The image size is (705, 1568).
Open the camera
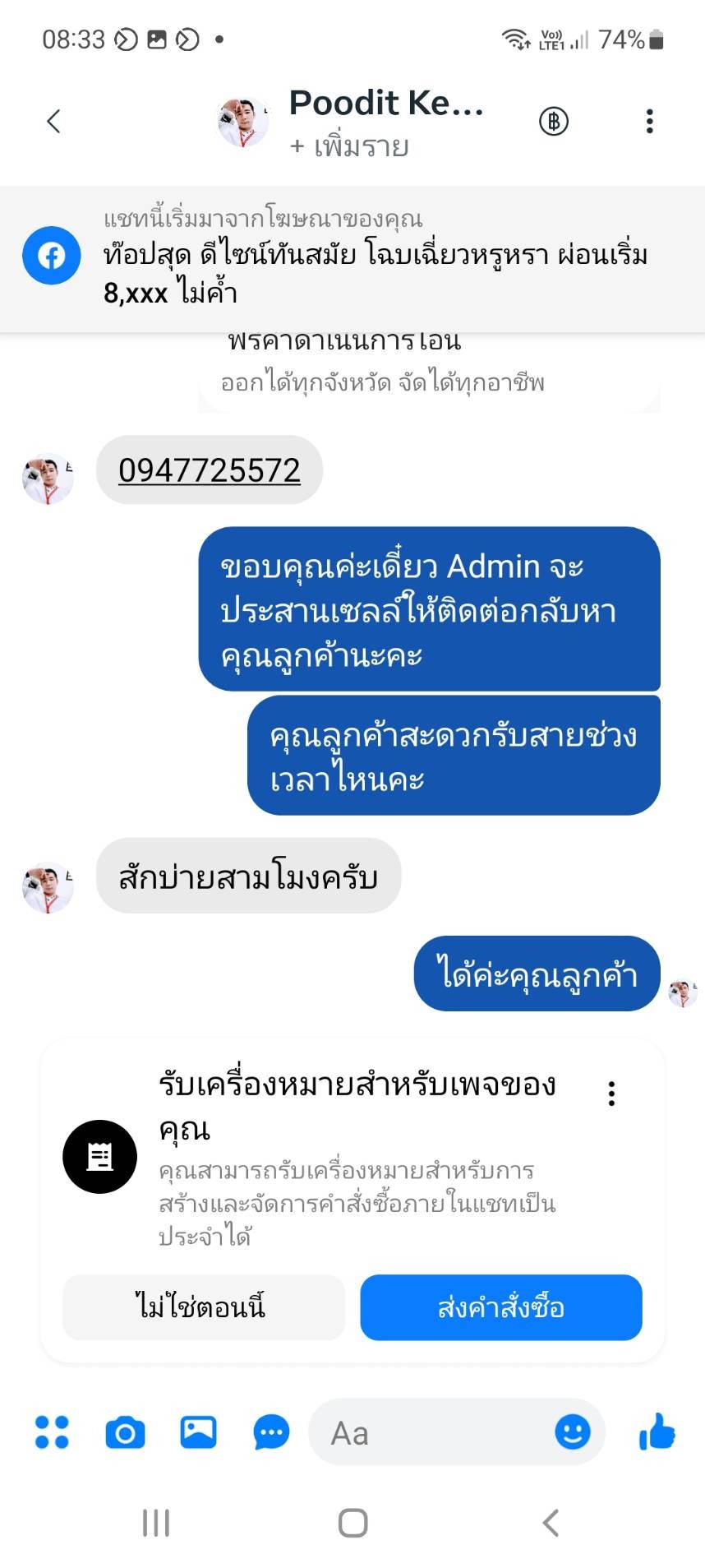125,1432
